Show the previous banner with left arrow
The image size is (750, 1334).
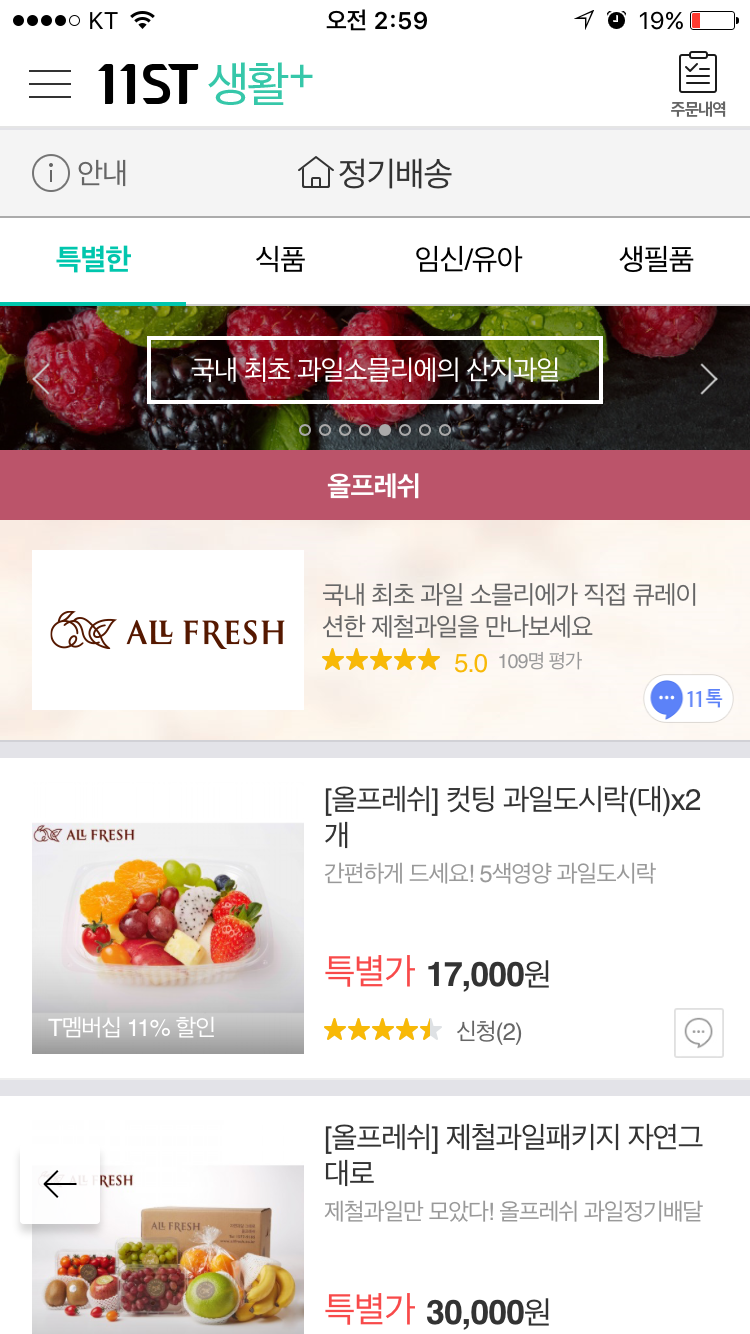click(41, 379)
